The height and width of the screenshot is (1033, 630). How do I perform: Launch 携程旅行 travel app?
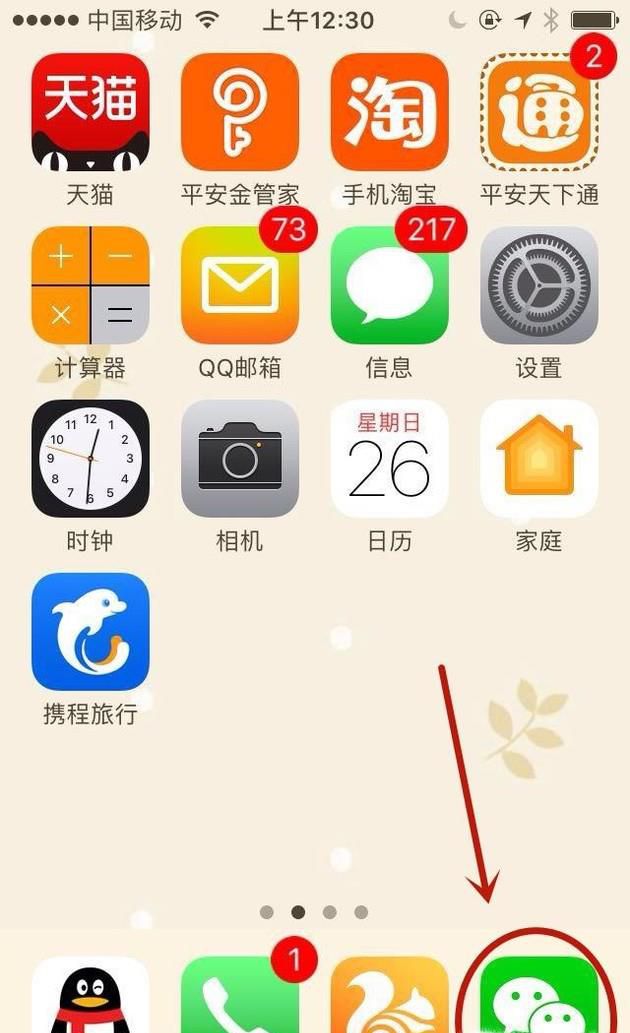[90, 631]
